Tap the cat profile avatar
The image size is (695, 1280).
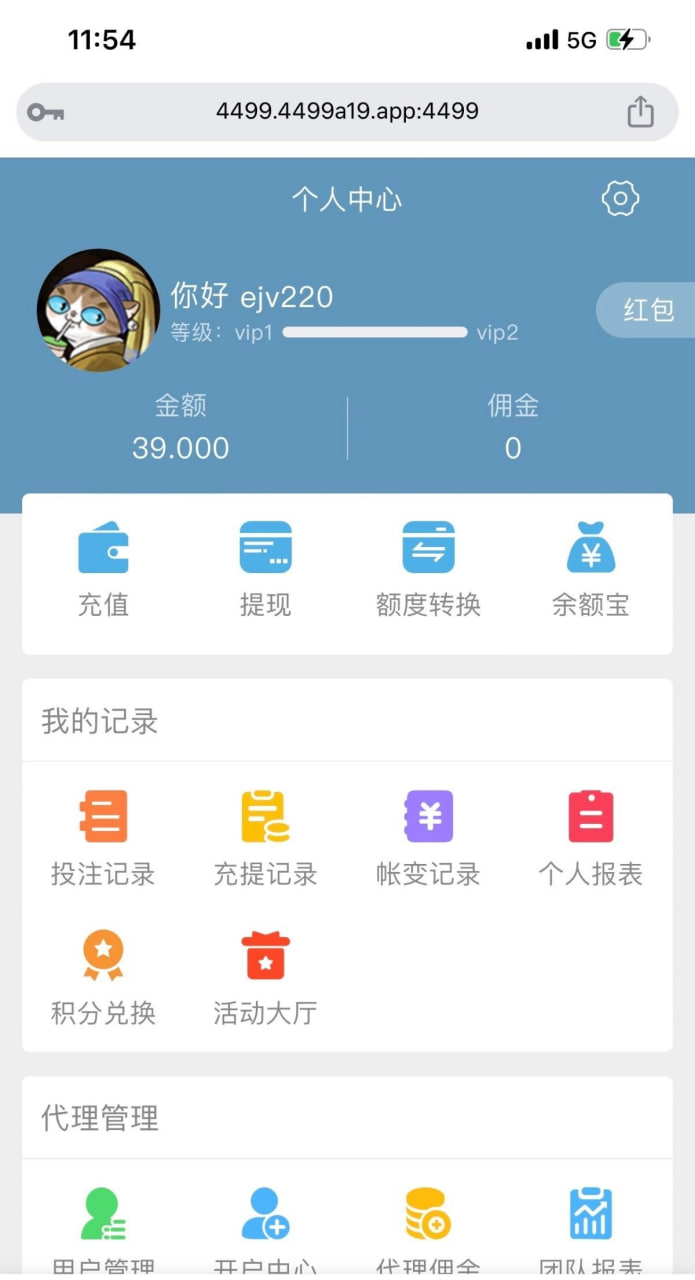pyautogui.click(x=98, y=310)
